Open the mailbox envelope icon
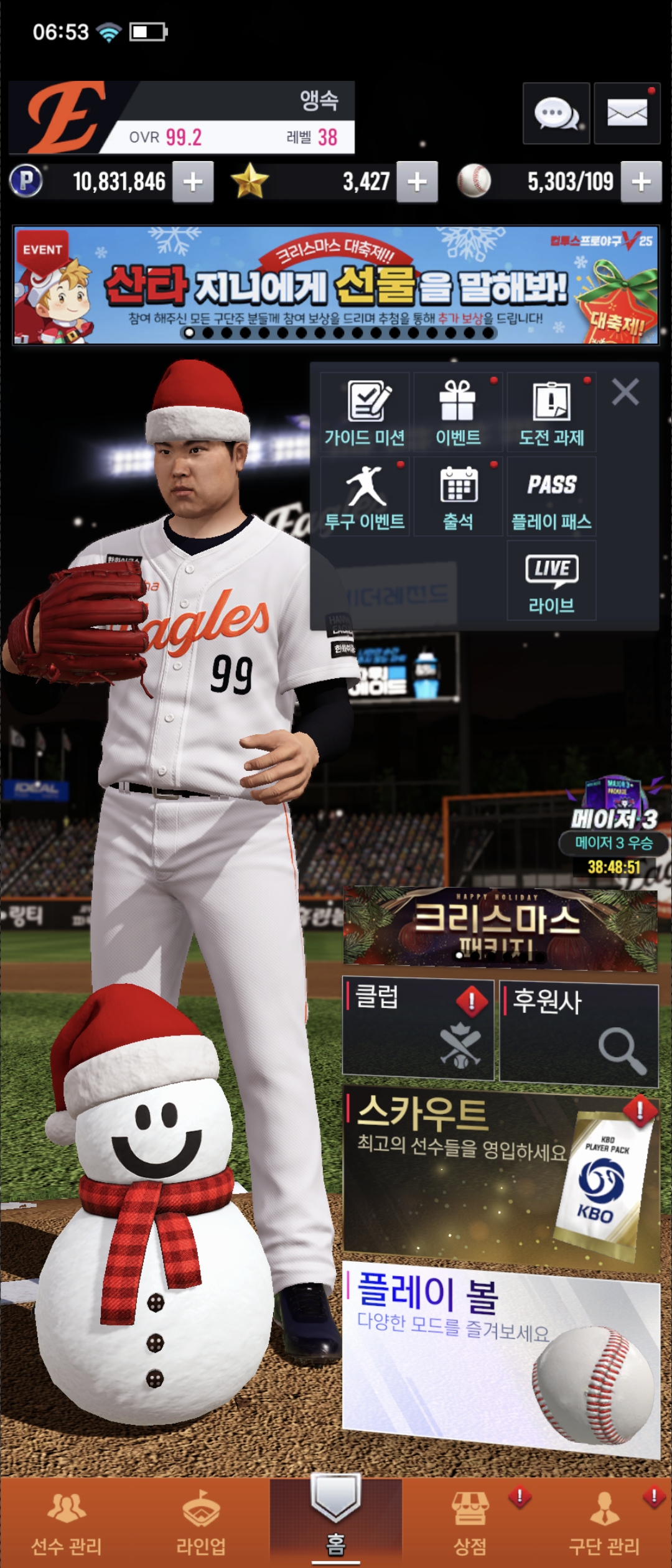672x1568 pixels. tap(627, 113)
